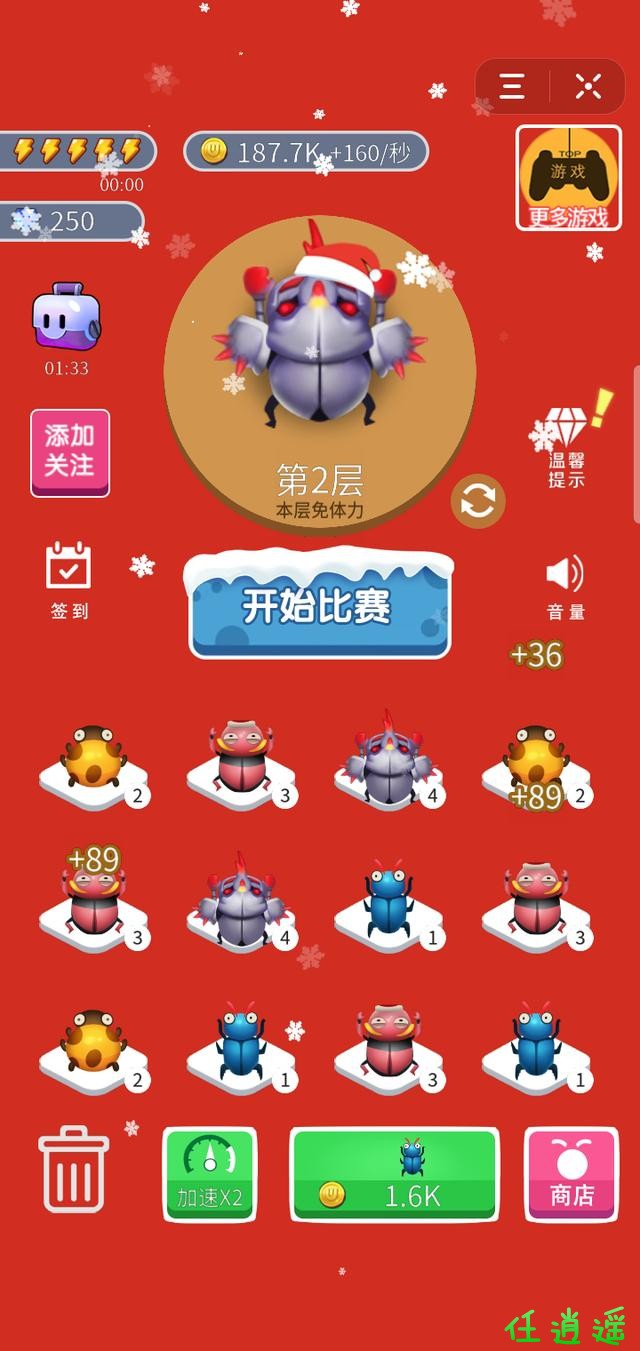This screenshot has height=1351, width=640.
Task: Activate the 加速X2 speed boost
Action: click(x=210, y=1175)
